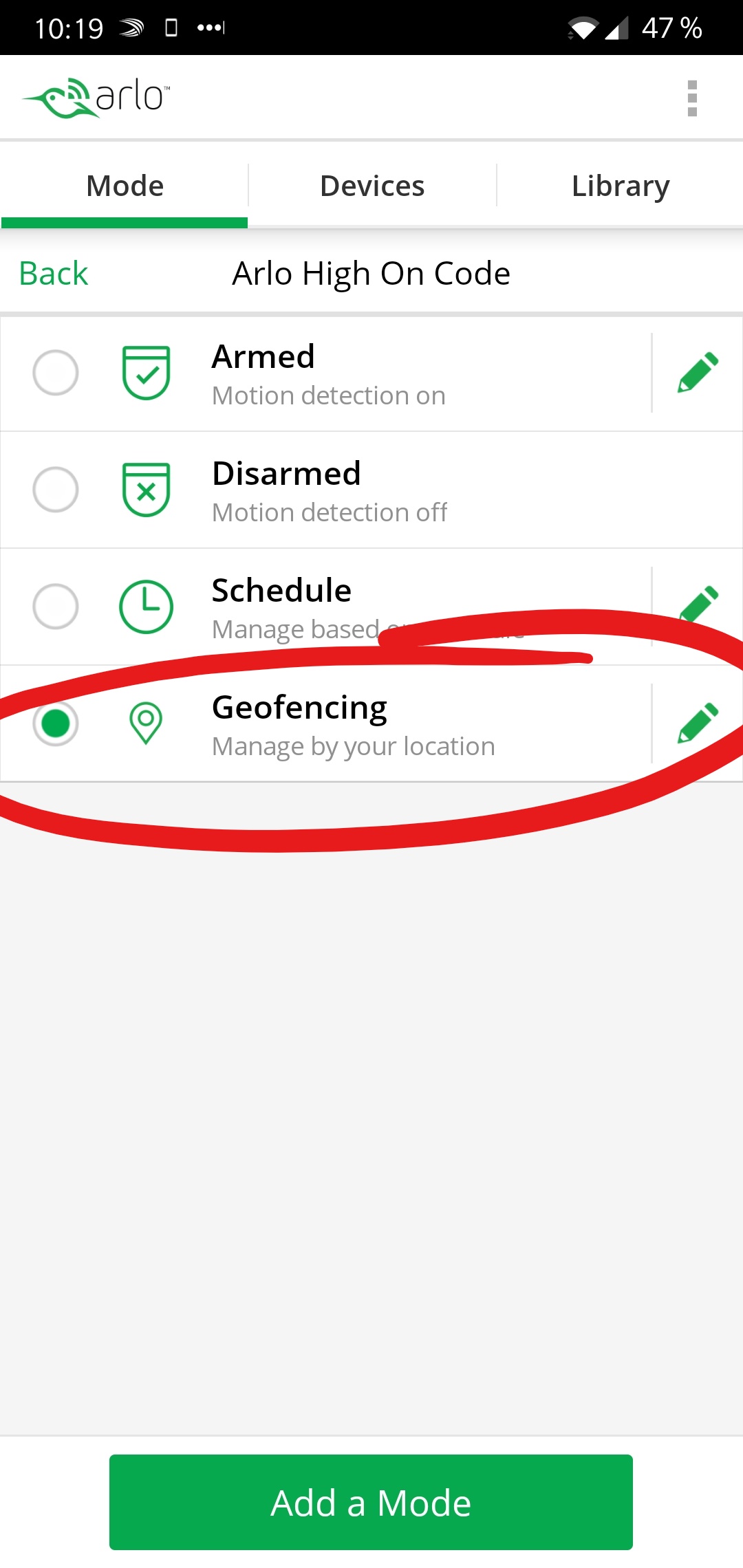Click the Armed shield checkmark icon
This screenshot has height=1568, width=743.
pyautogui.click(x=147, y=372)
